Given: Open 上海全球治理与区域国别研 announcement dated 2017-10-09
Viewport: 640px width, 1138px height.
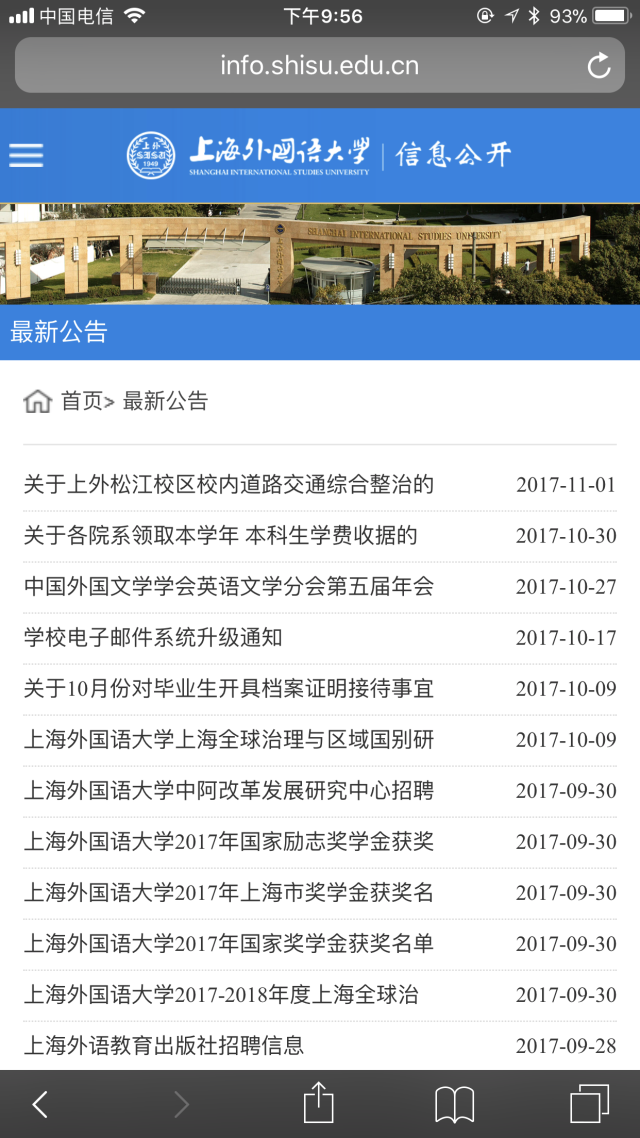Looking at the screenshot, I should (228, 740).
